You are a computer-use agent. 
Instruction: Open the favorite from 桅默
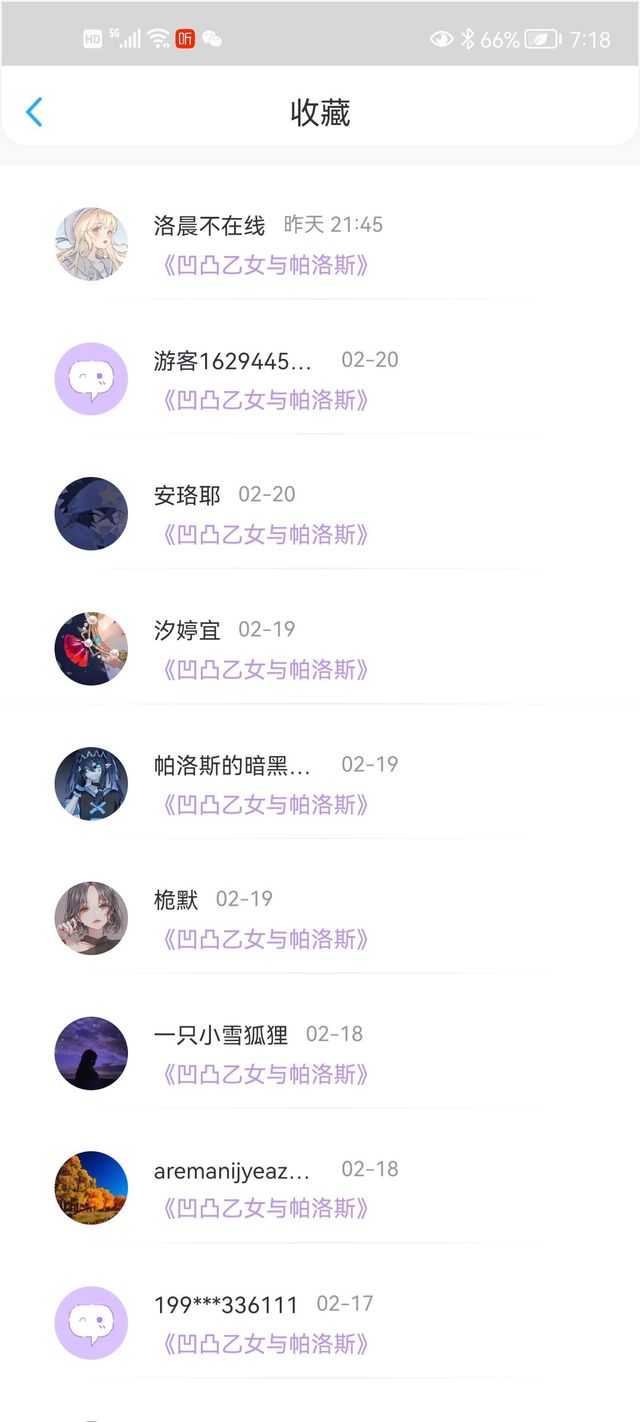coord(320,919)
